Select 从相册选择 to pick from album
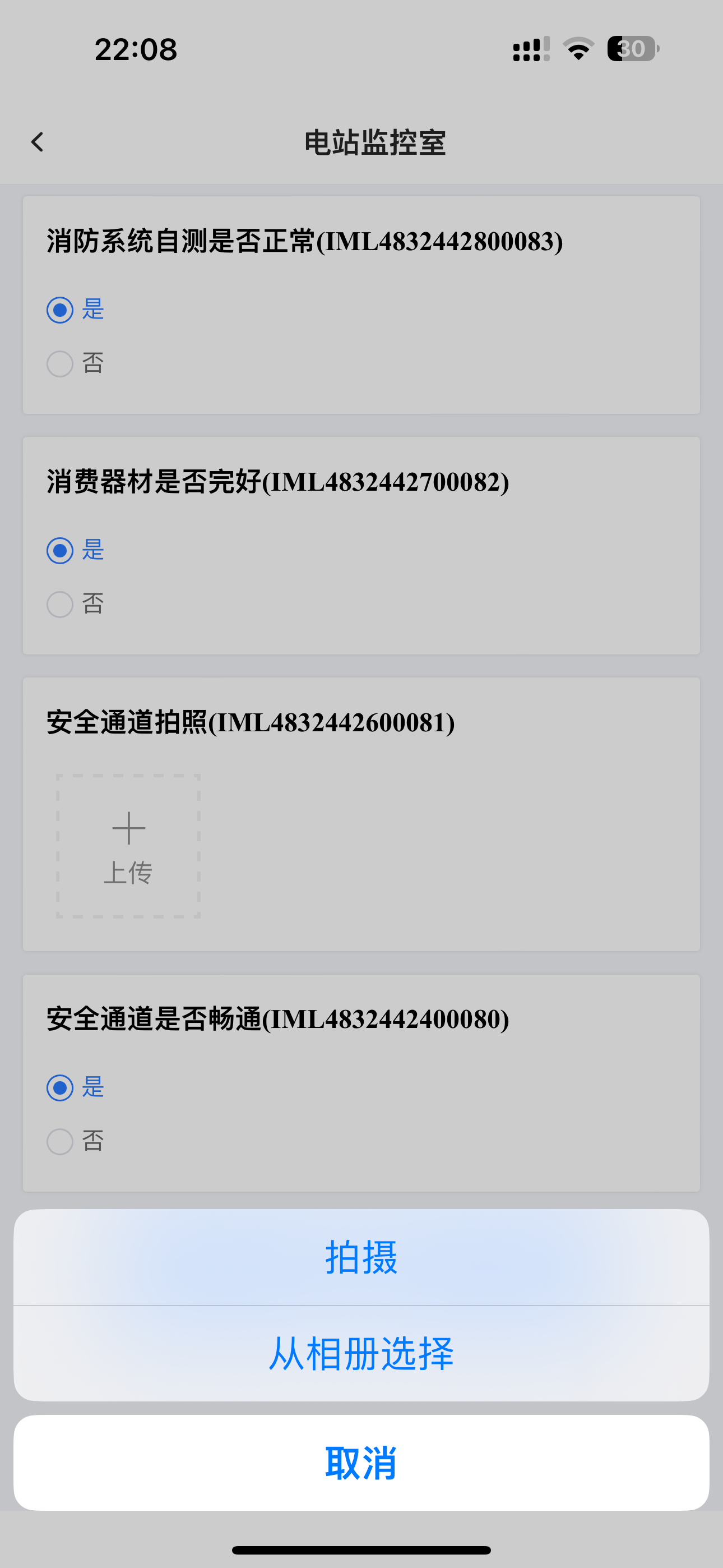 361,1354
